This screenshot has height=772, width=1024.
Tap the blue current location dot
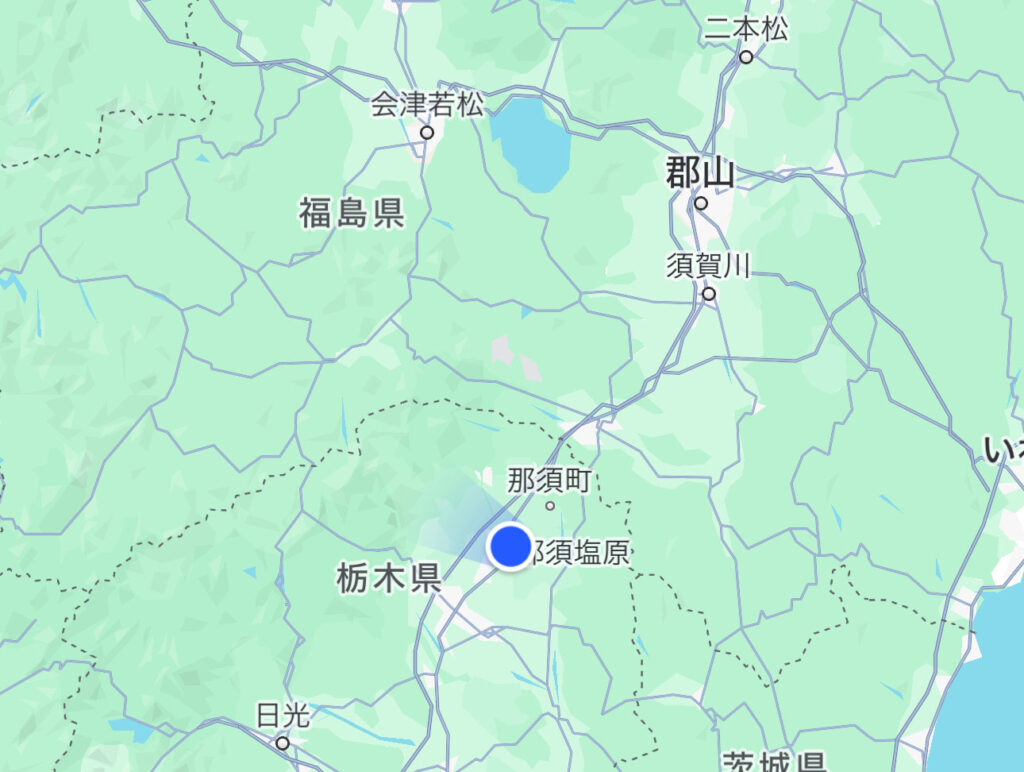(x=511, y=547)
